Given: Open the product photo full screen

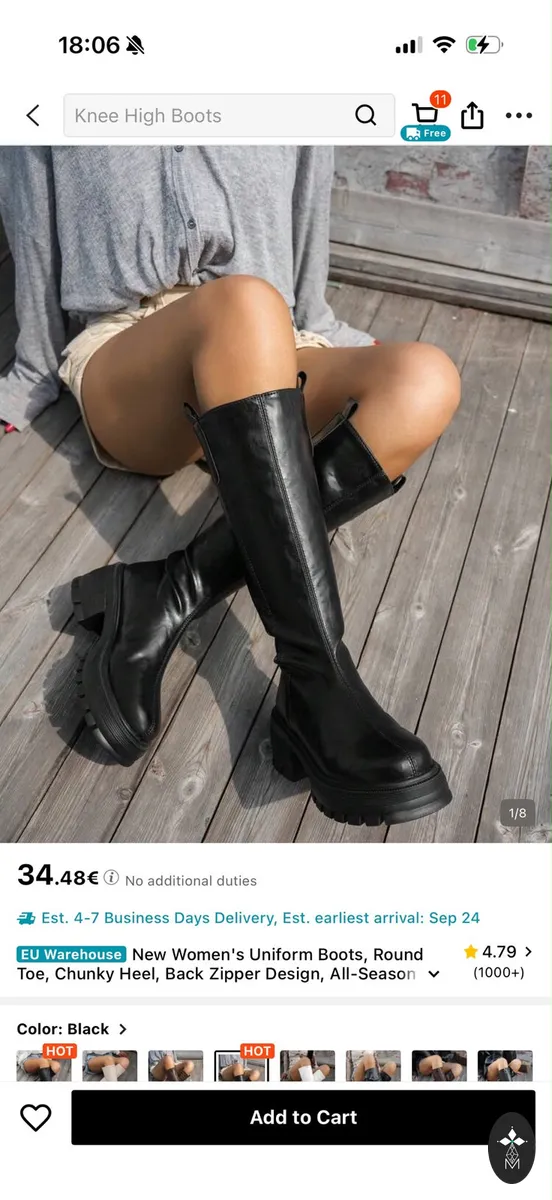Looking at the screenshot, I should coord(276,494).
